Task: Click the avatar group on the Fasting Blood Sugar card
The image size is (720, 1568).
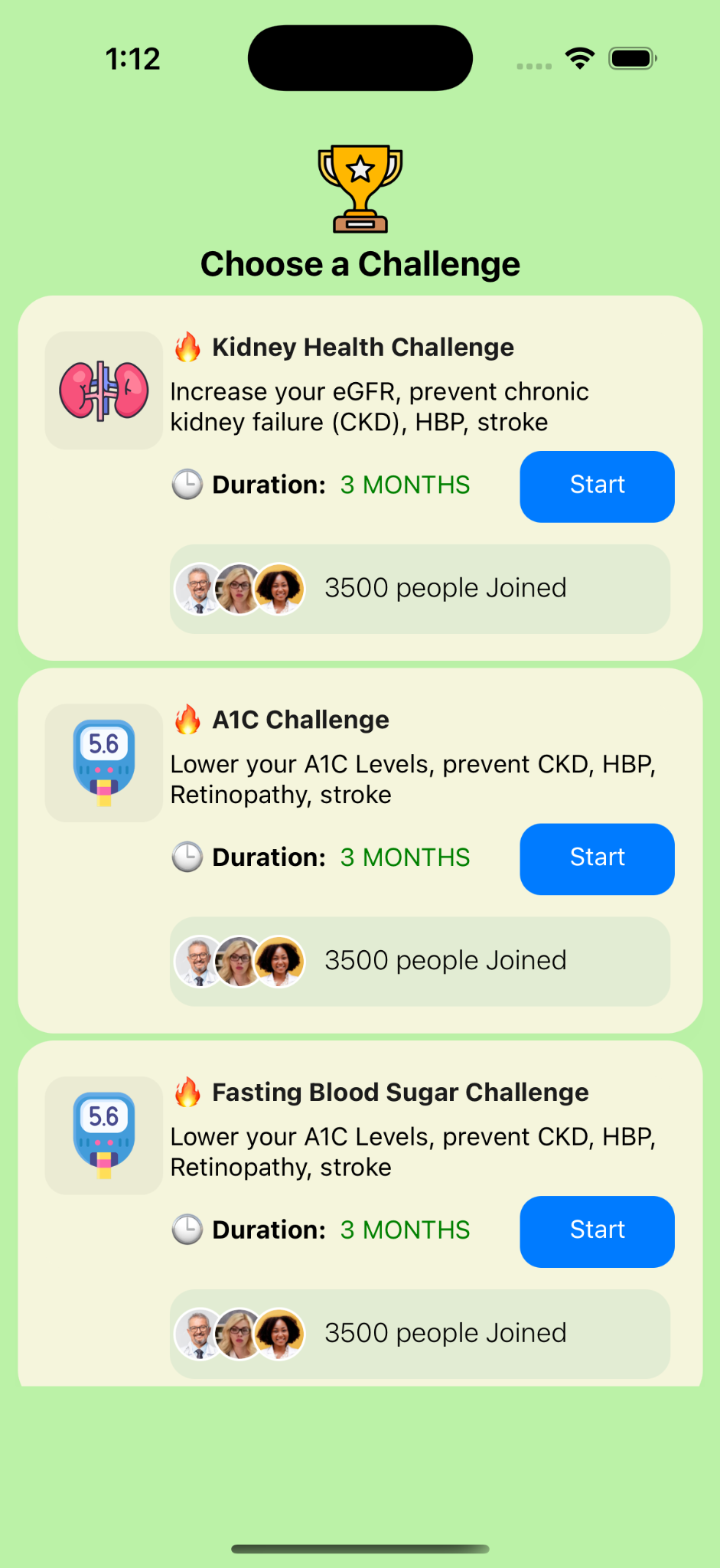Action: tap(239, 1332)
